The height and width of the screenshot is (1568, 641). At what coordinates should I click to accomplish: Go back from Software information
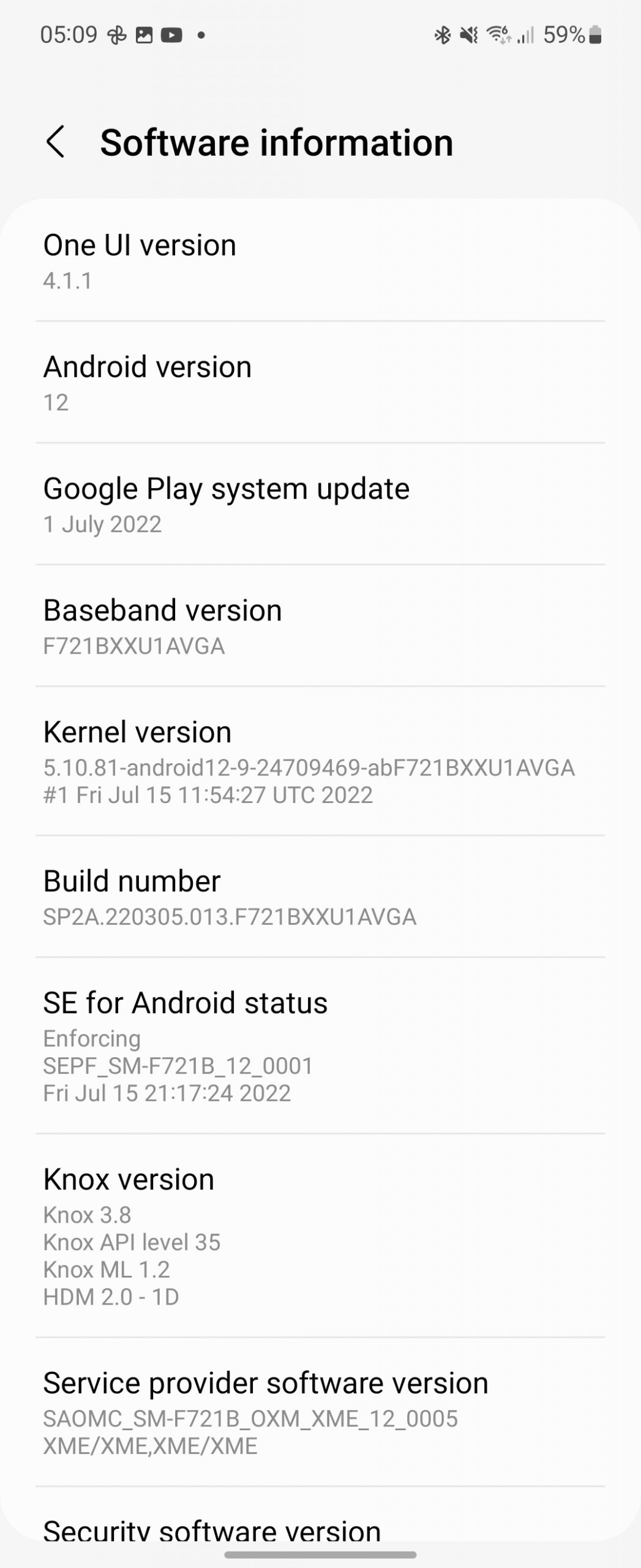pyautogui.click(x=56, y=142)
